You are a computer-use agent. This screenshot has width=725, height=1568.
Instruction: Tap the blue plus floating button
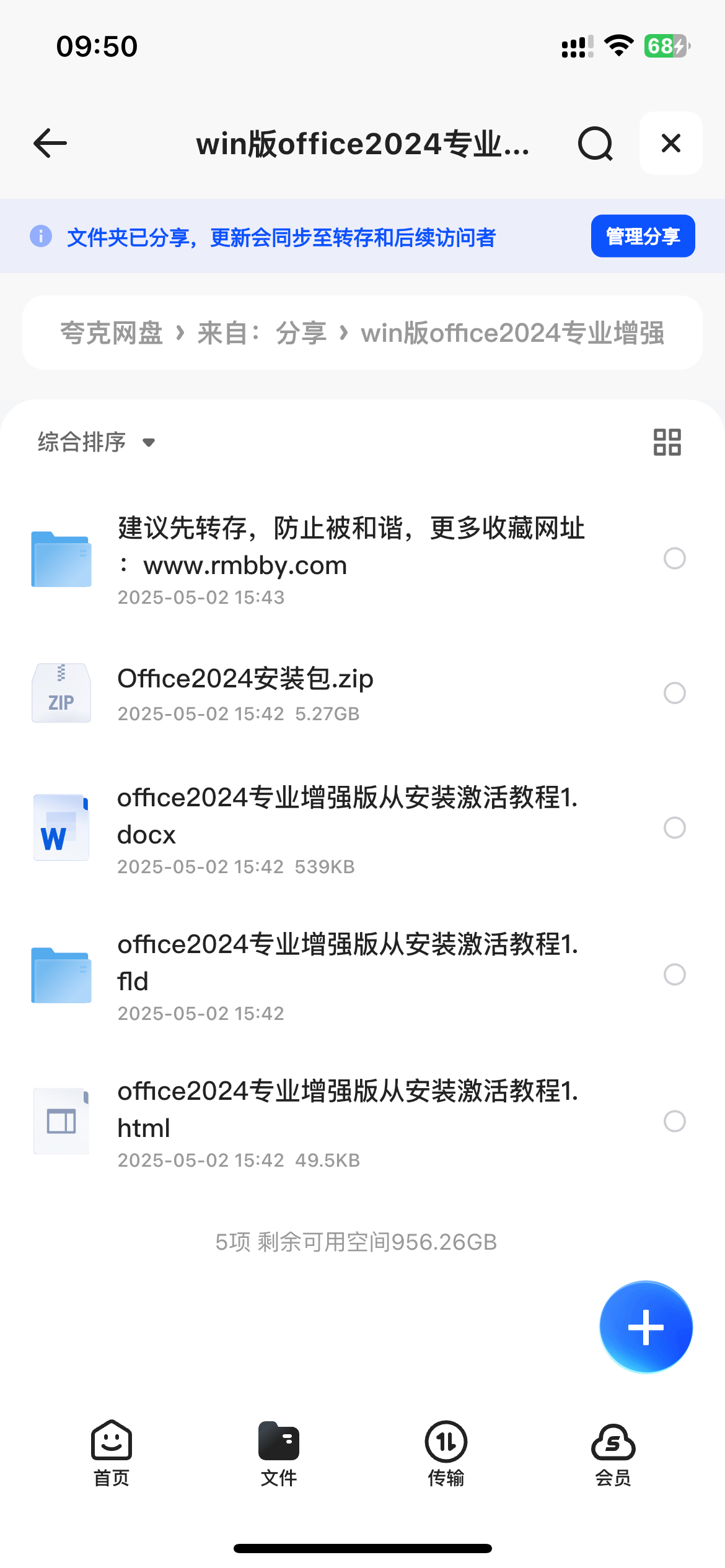click(646, 1327)
